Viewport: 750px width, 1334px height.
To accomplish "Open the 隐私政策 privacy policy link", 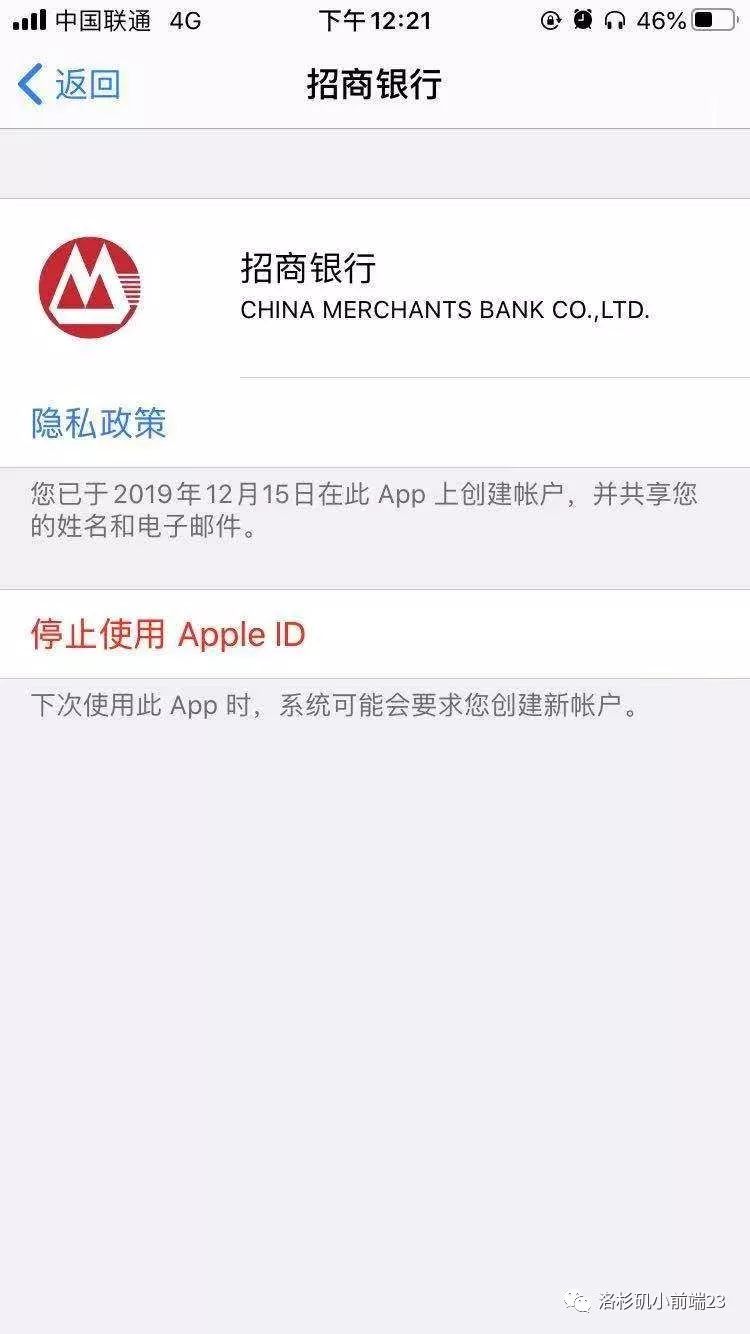I will coord(99,423).
